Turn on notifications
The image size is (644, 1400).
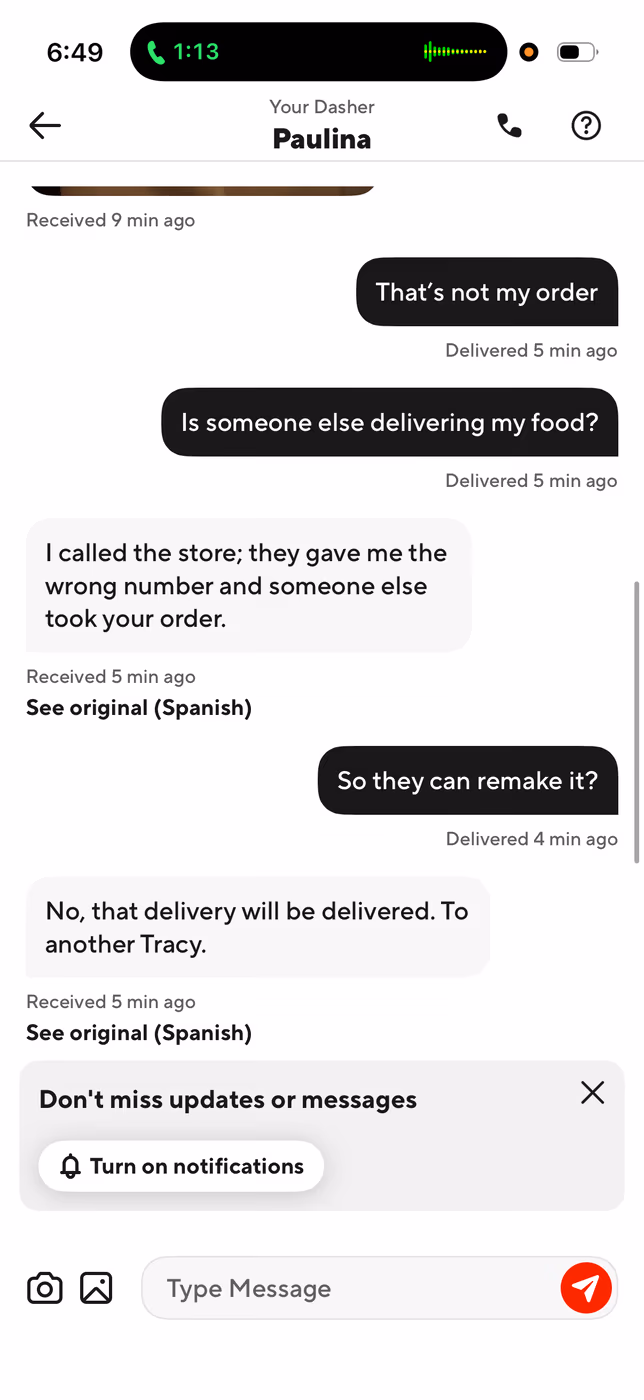[181, 1166]
